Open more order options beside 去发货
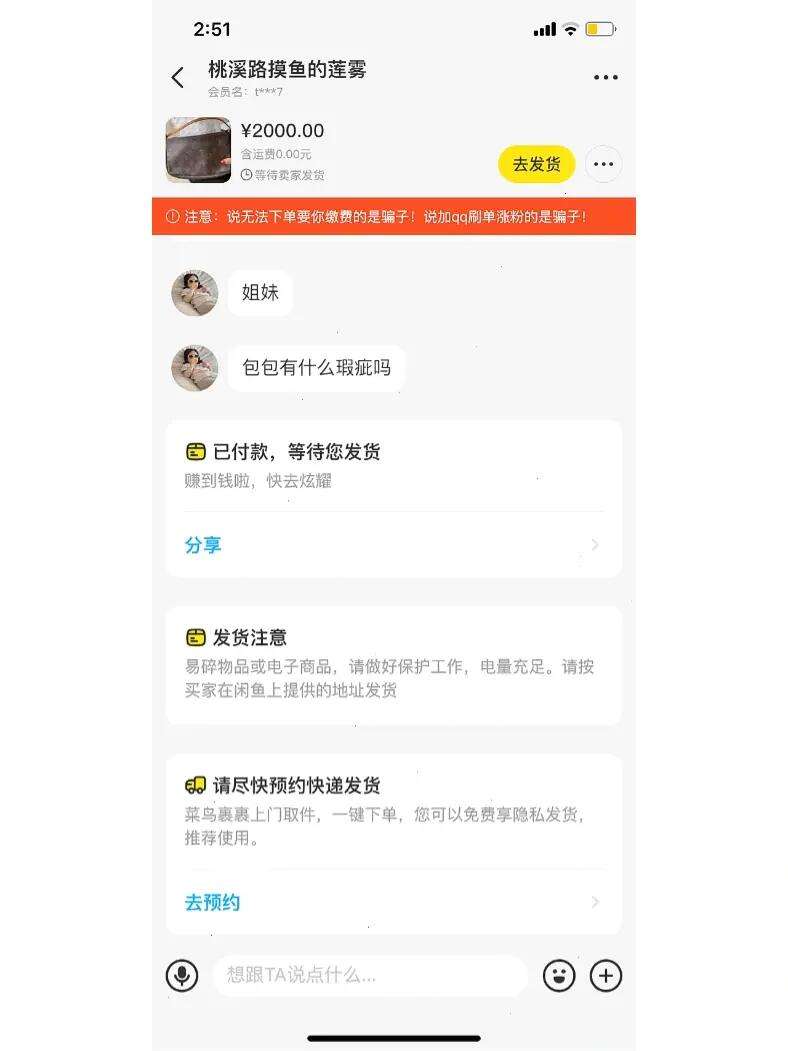 [x=603, y=165]
